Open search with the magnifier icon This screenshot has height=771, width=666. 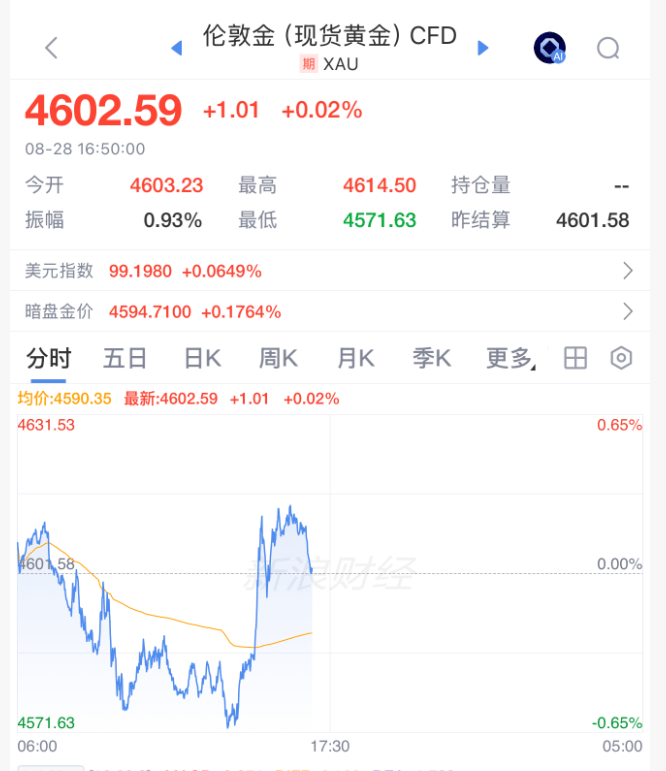coord(608,48)
